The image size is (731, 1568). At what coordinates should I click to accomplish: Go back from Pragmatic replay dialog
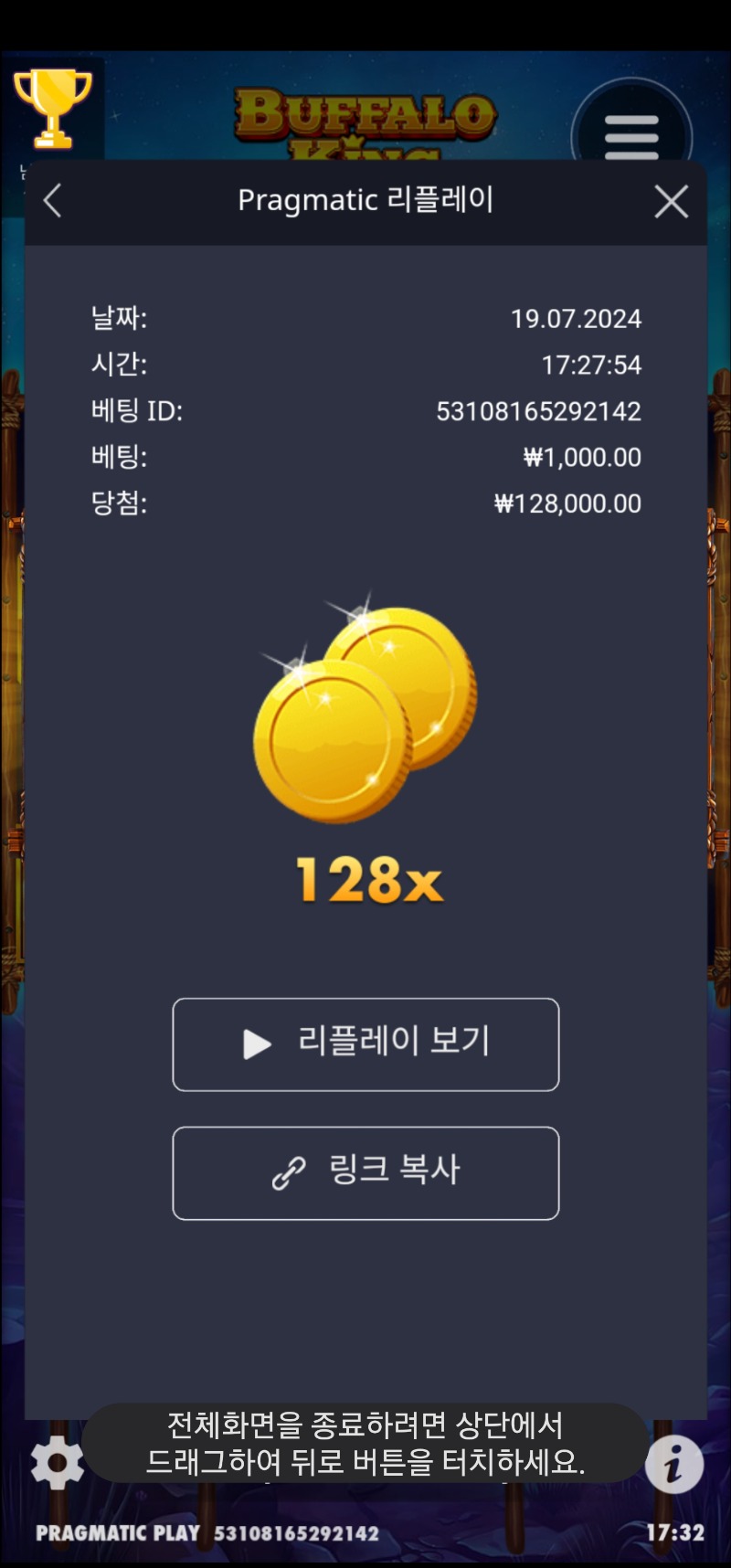point(53,201)
